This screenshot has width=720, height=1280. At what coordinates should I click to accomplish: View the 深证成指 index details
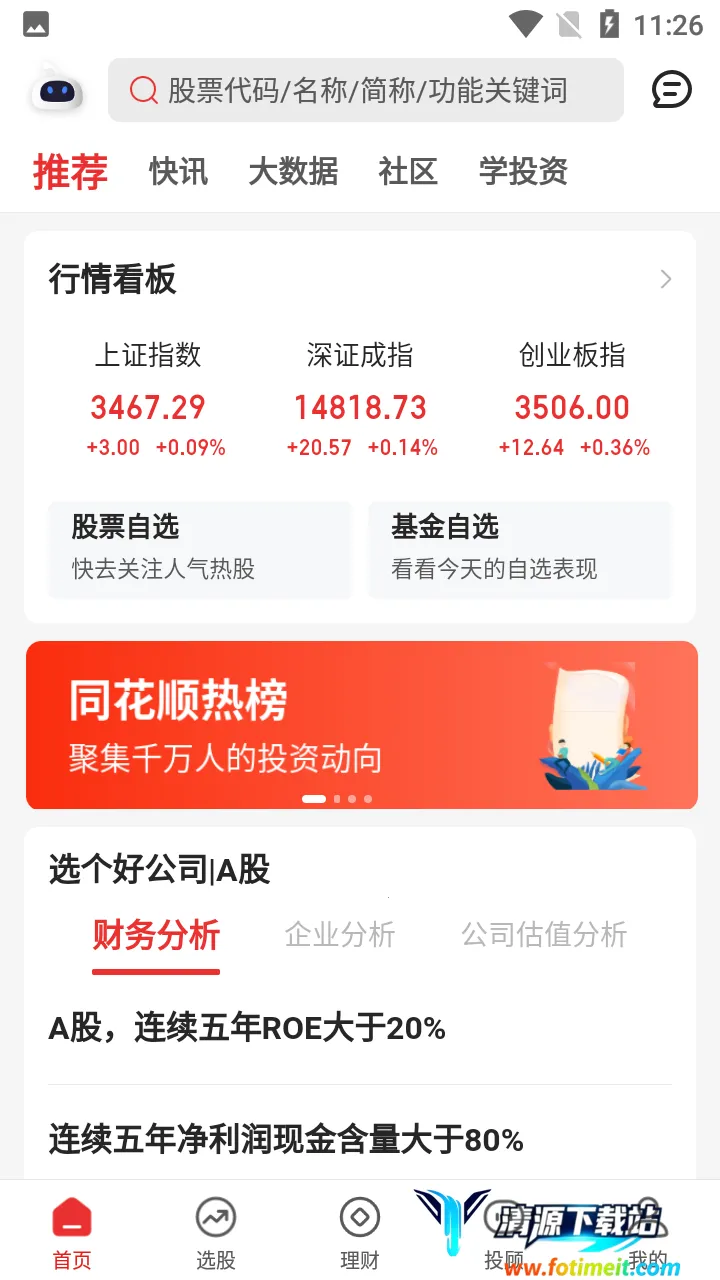pos(360,400)
